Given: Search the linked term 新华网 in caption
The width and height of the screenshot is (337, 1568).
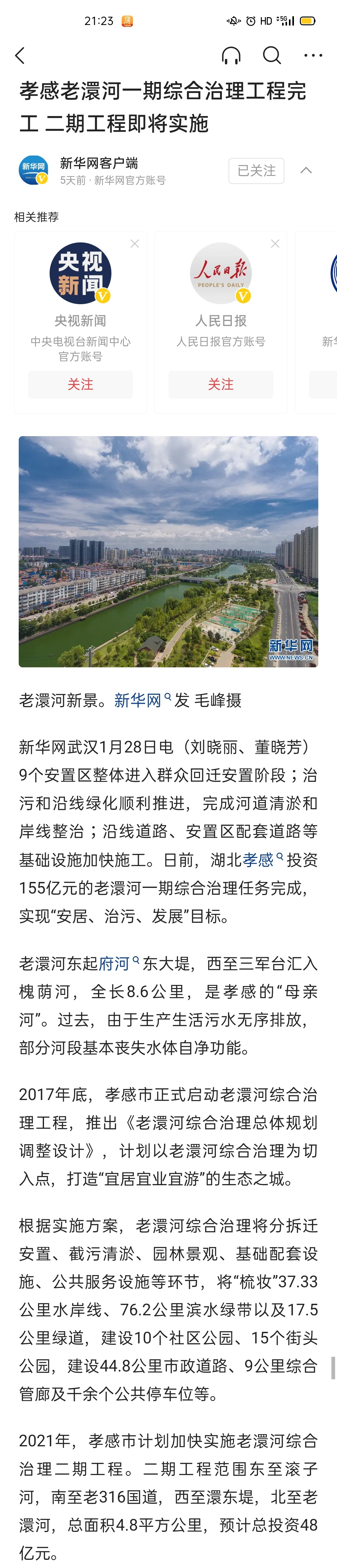Looking at the screenshot, I should point(139,701).
